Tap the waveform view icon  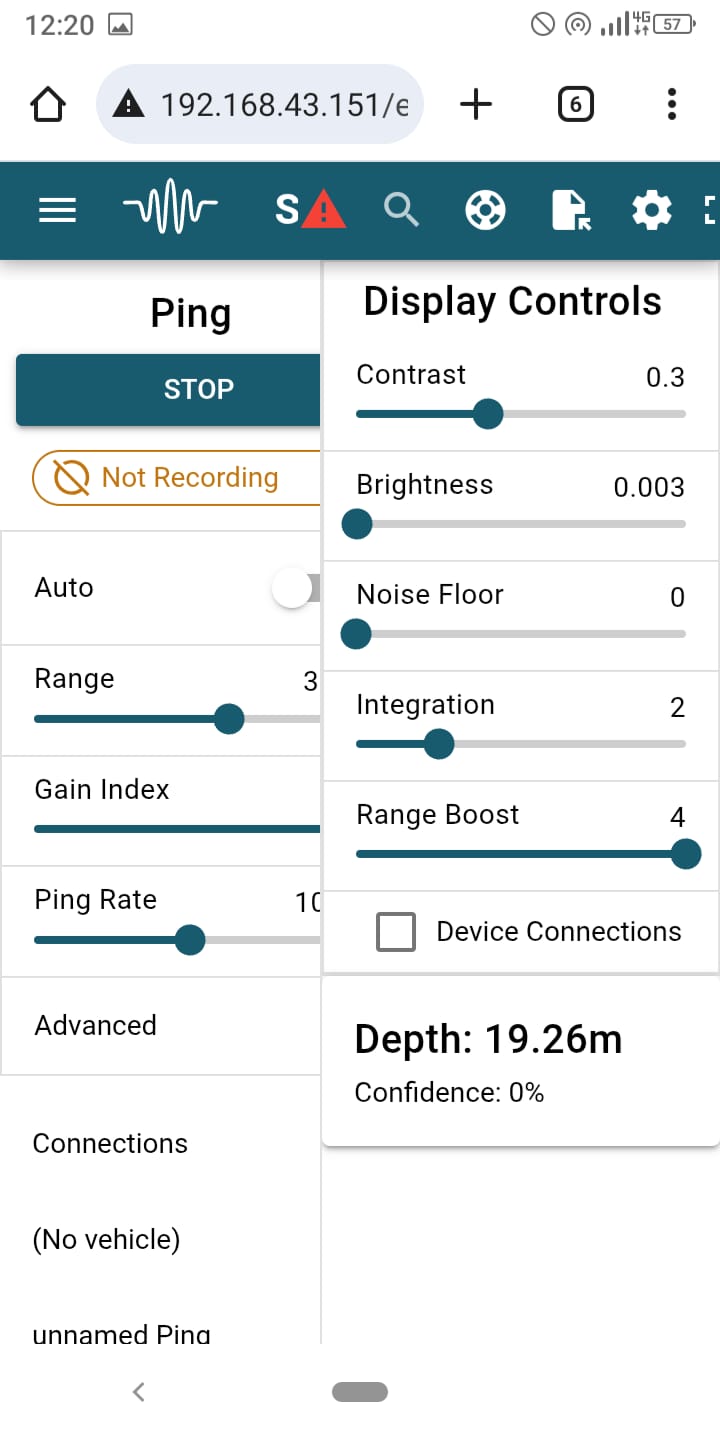(170, 210)
